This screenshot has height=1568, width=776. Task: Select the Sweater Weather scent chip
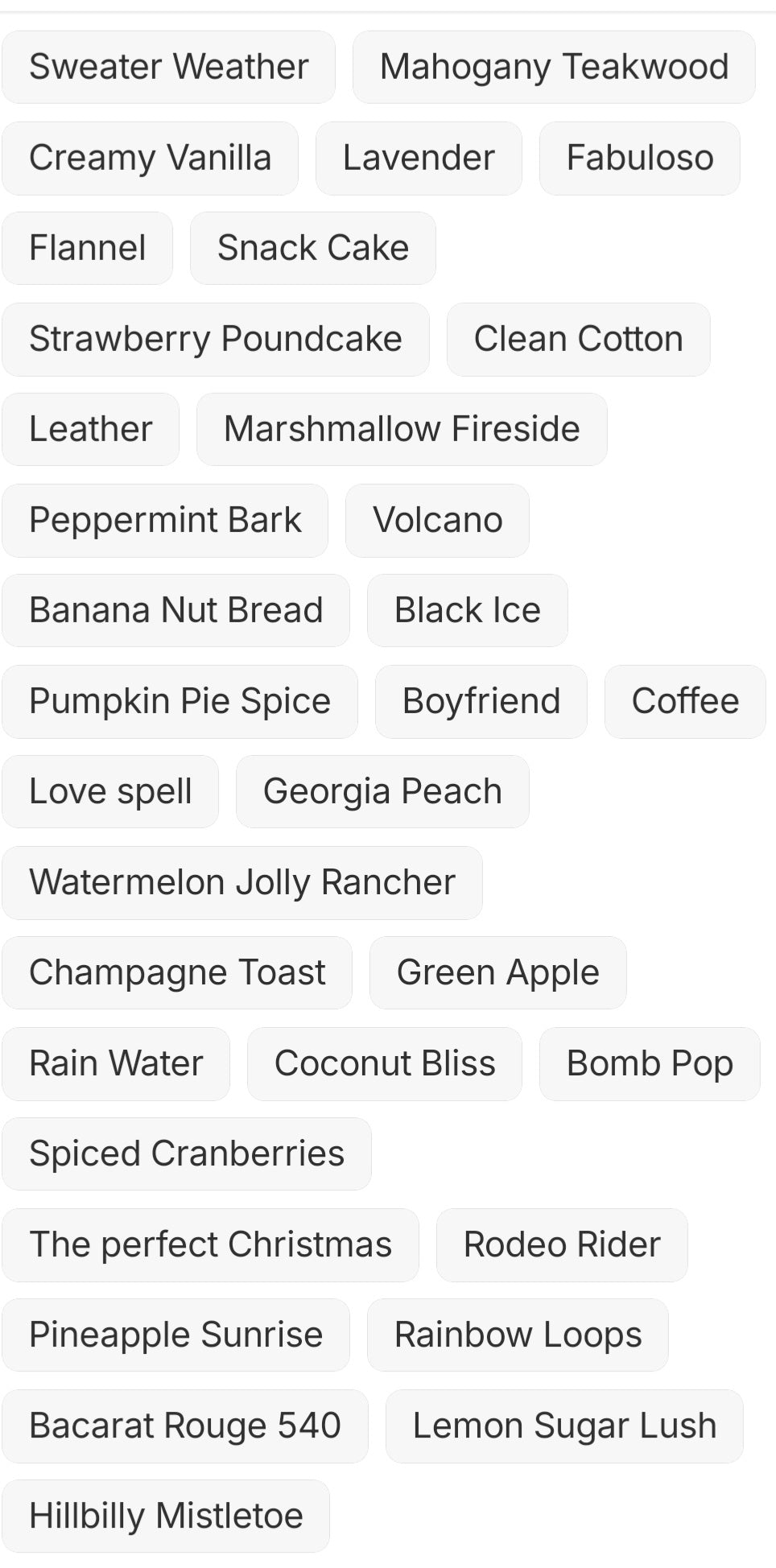168,67
